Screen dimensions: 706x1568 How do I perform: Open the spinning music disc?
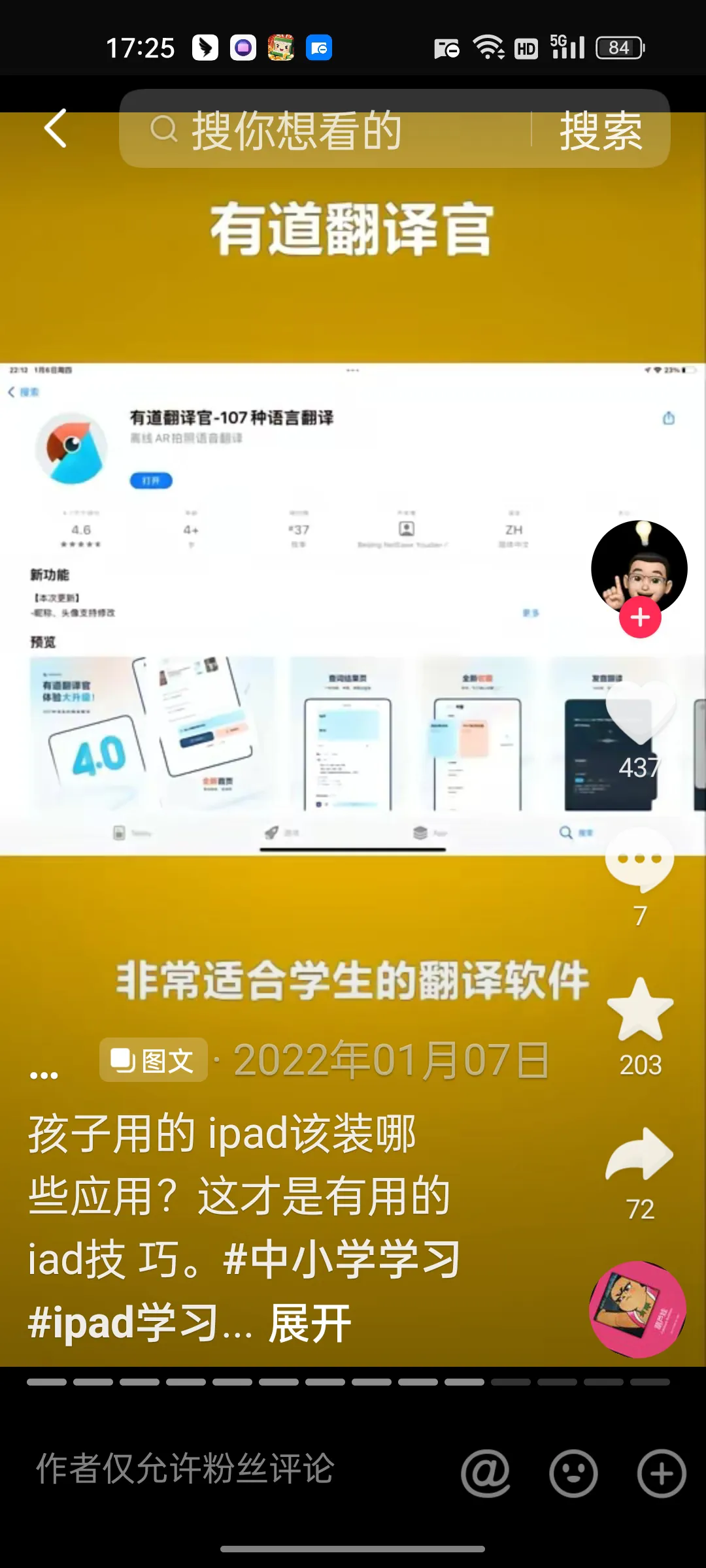click(x=637, y=1309)
